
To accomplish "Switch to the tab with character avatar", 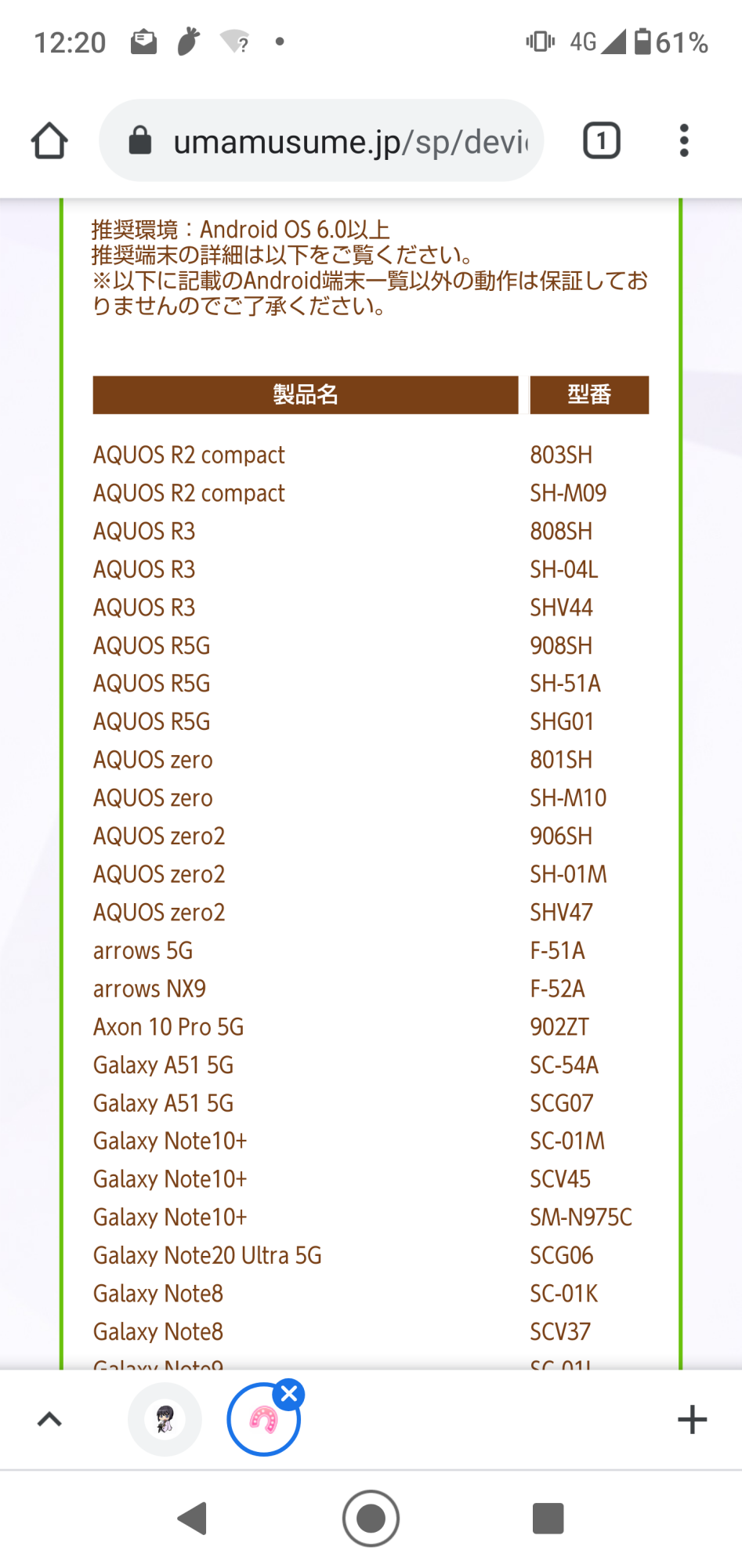I will (x=165, y=1419).
